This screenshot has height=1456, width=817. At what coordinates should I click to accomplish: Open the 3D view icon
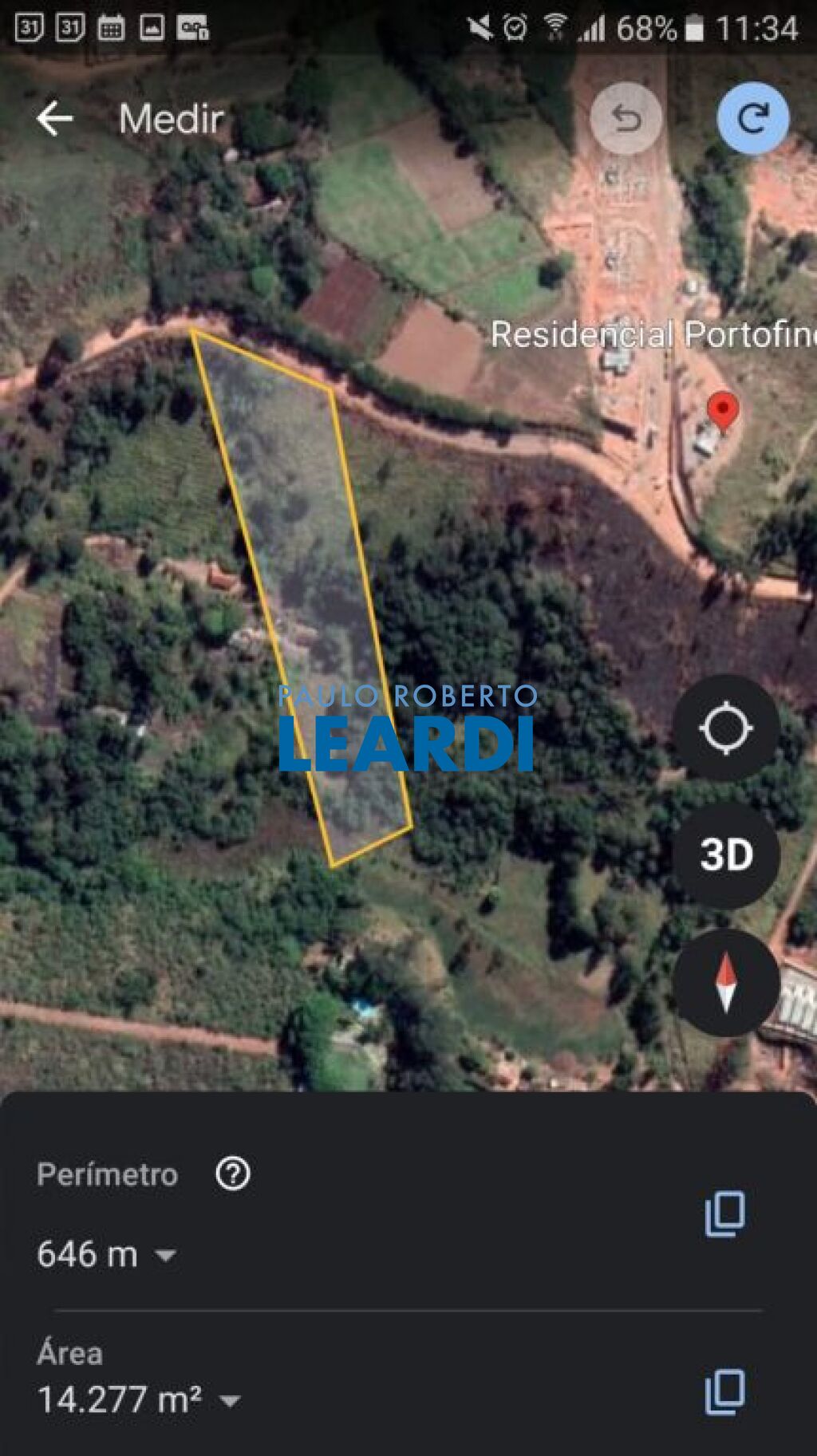coord(727,854)
